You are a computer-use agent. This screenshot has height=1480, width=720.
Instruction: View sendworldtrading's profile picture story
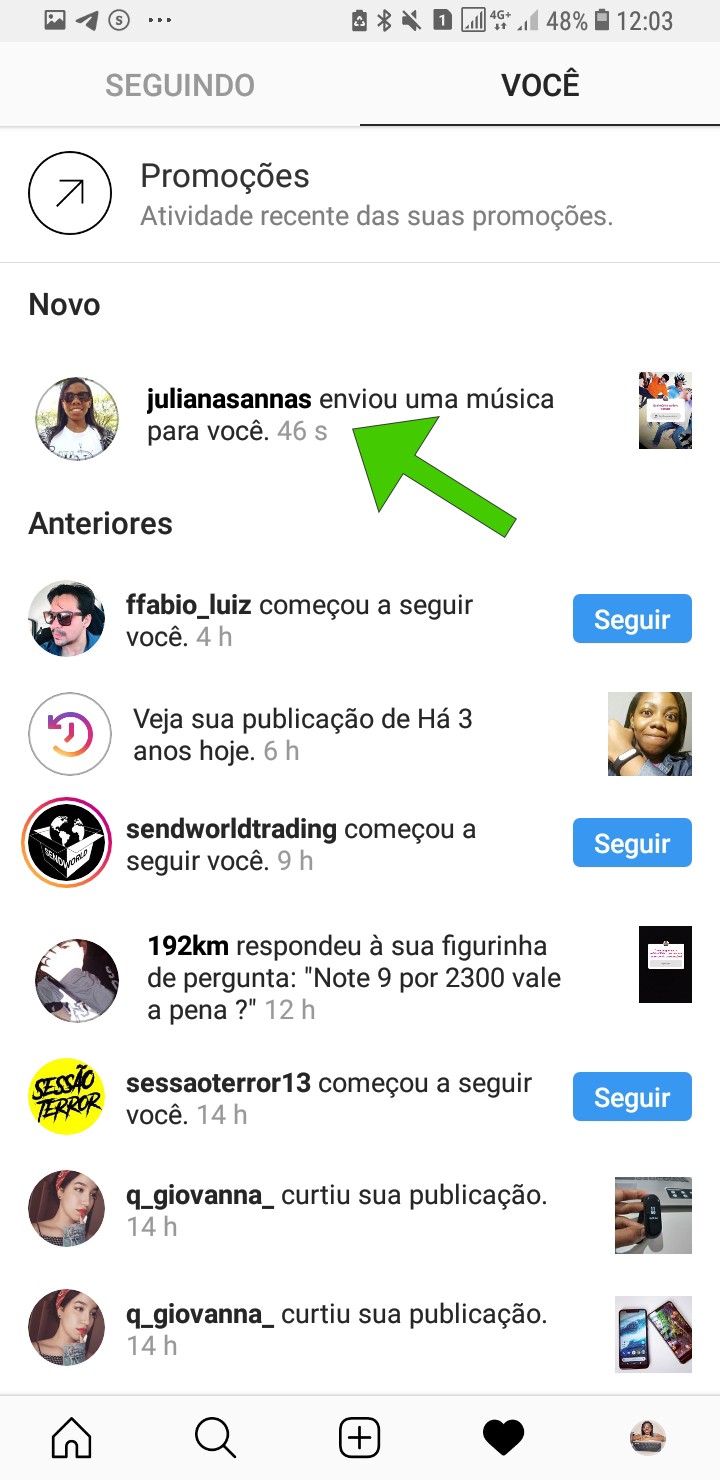[x=66, y=843]
